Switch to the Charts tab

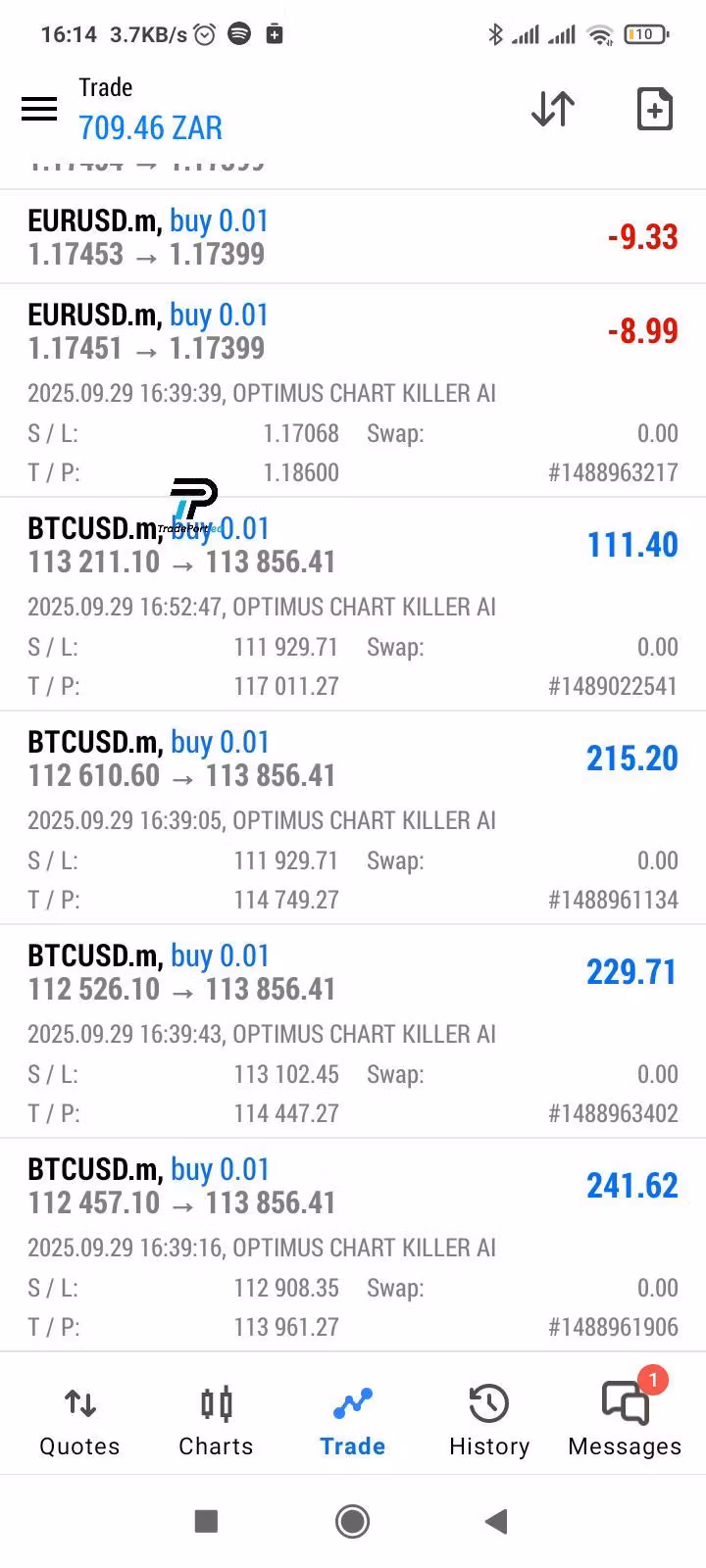(216, 1421)
